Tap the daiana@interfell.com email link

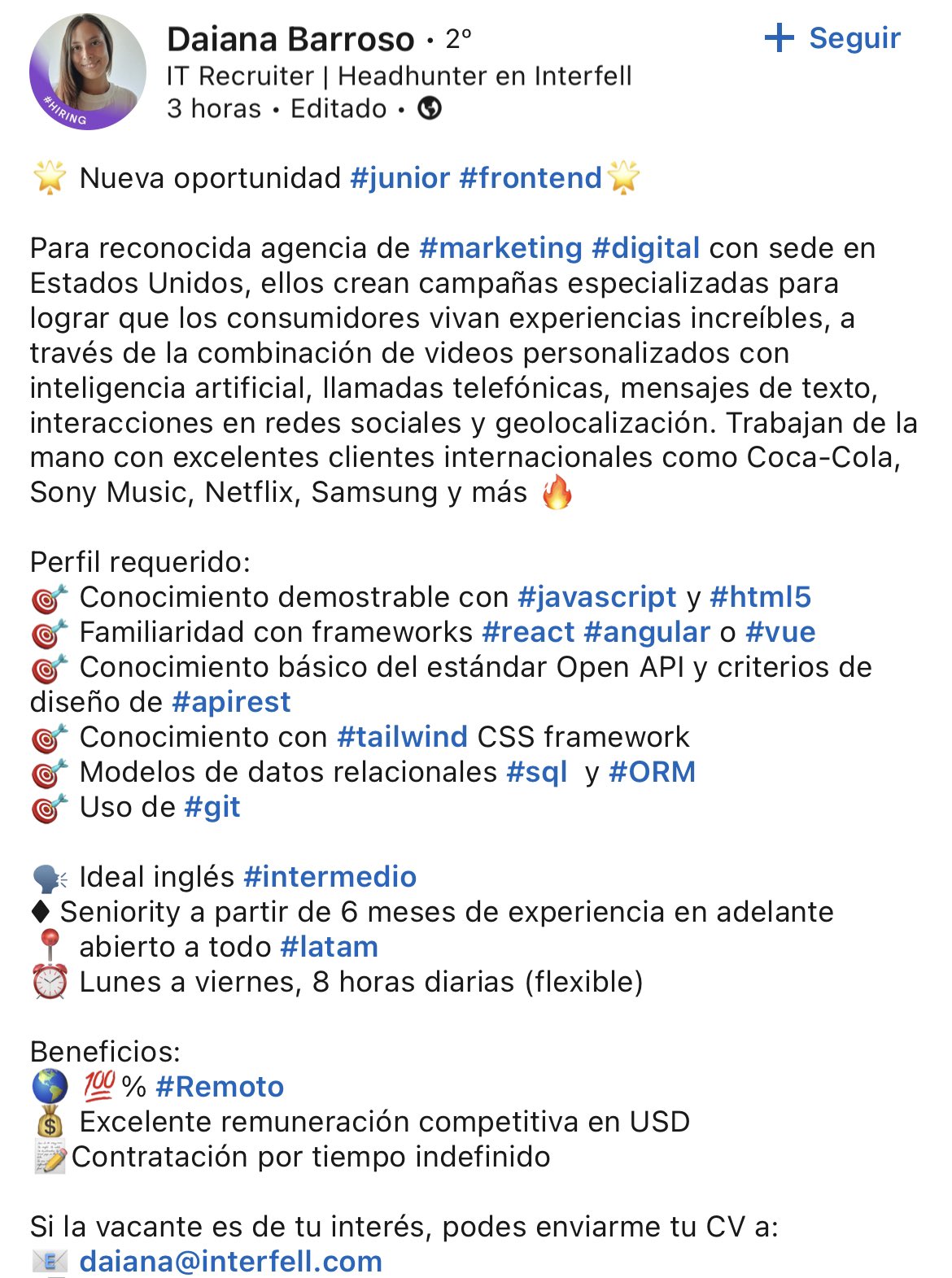pyautogui.click(x=230, y=1262)
